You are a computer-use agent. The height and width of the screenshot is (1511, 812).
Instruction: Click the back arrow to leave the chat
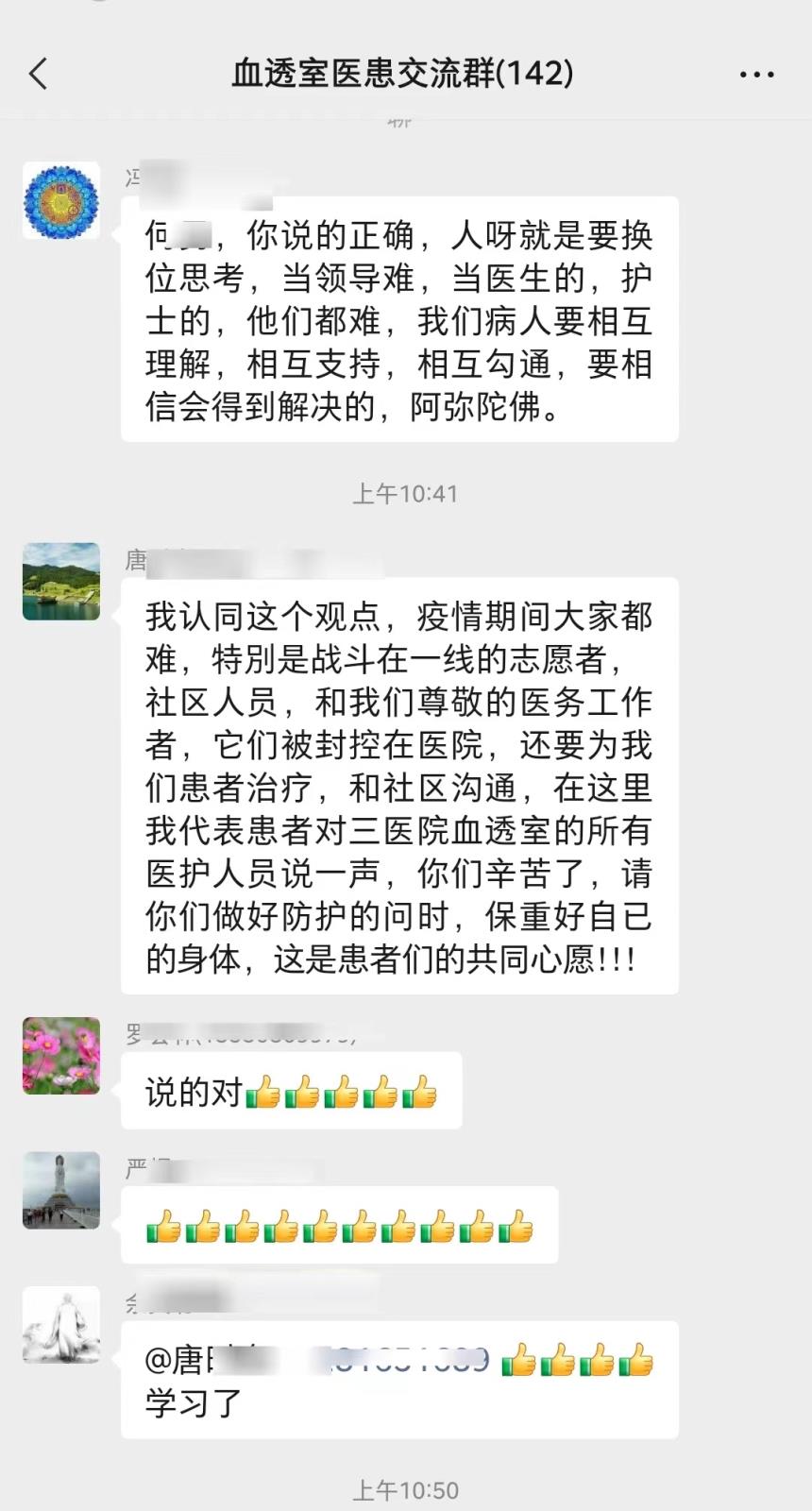pyautogui.click(x=38, y=74)
